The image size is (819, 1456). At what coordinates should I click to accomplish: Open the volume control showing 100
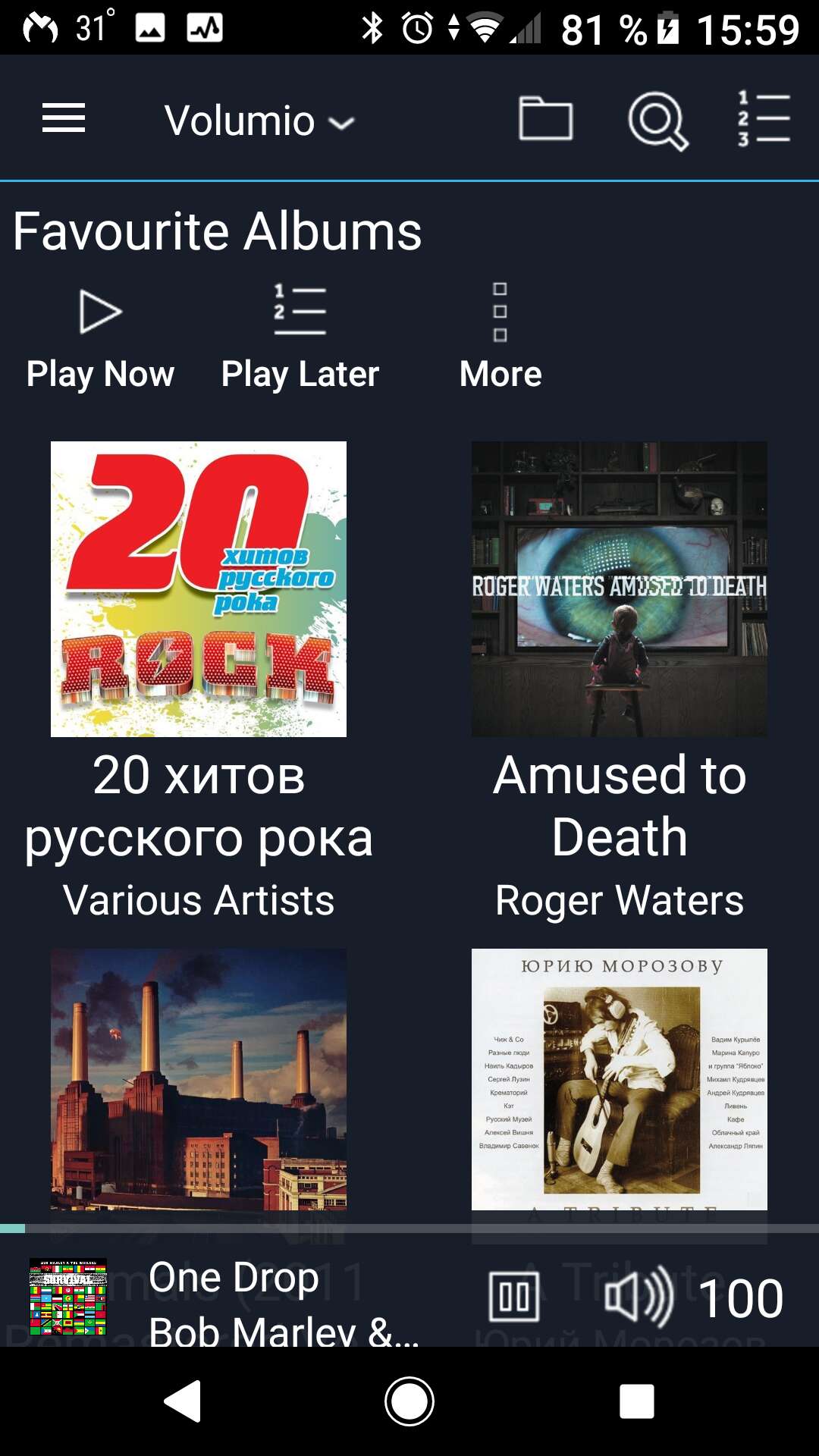click(x=694, y=1297)
